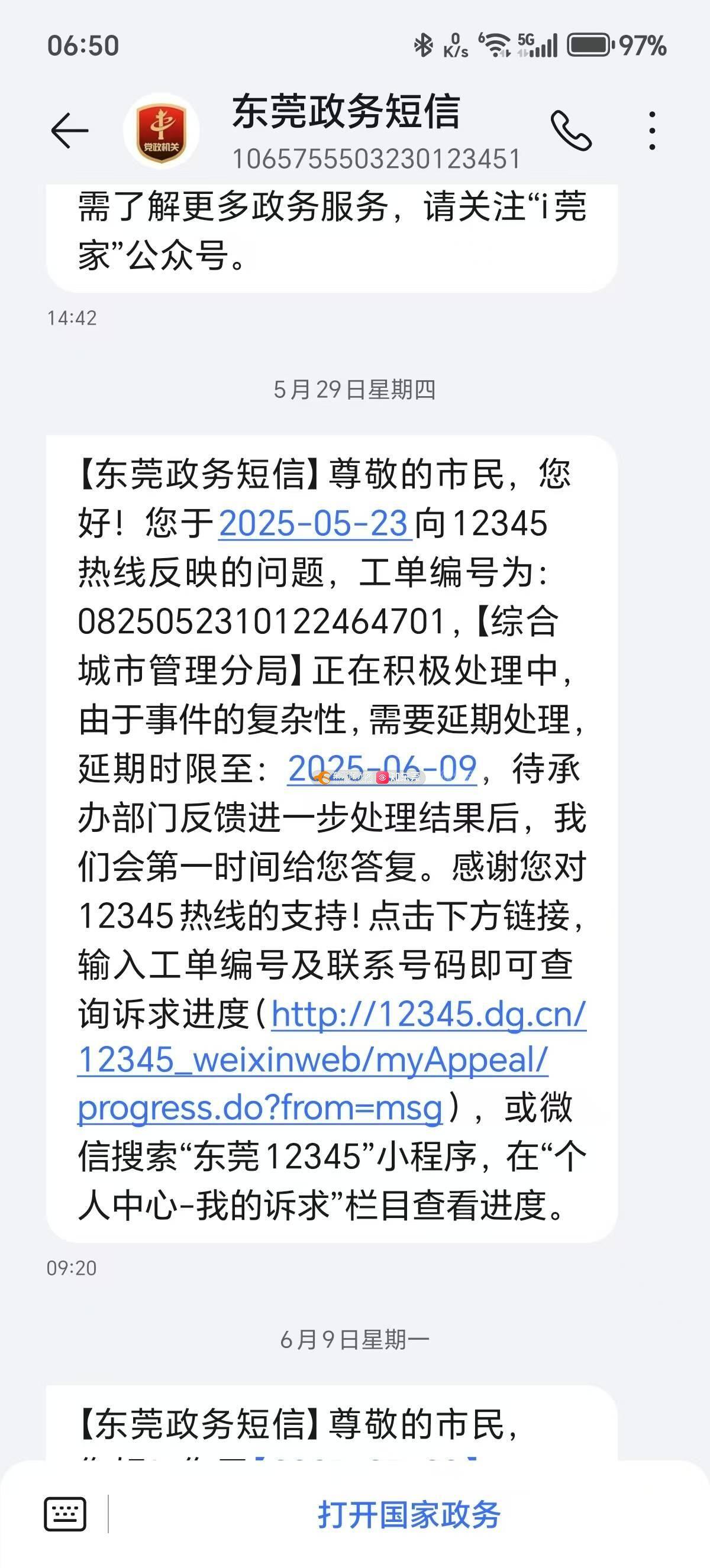The width and height of the screenshot is (710, 1568).
Task: Go back to the message list
Action: [x=69, y=130]
